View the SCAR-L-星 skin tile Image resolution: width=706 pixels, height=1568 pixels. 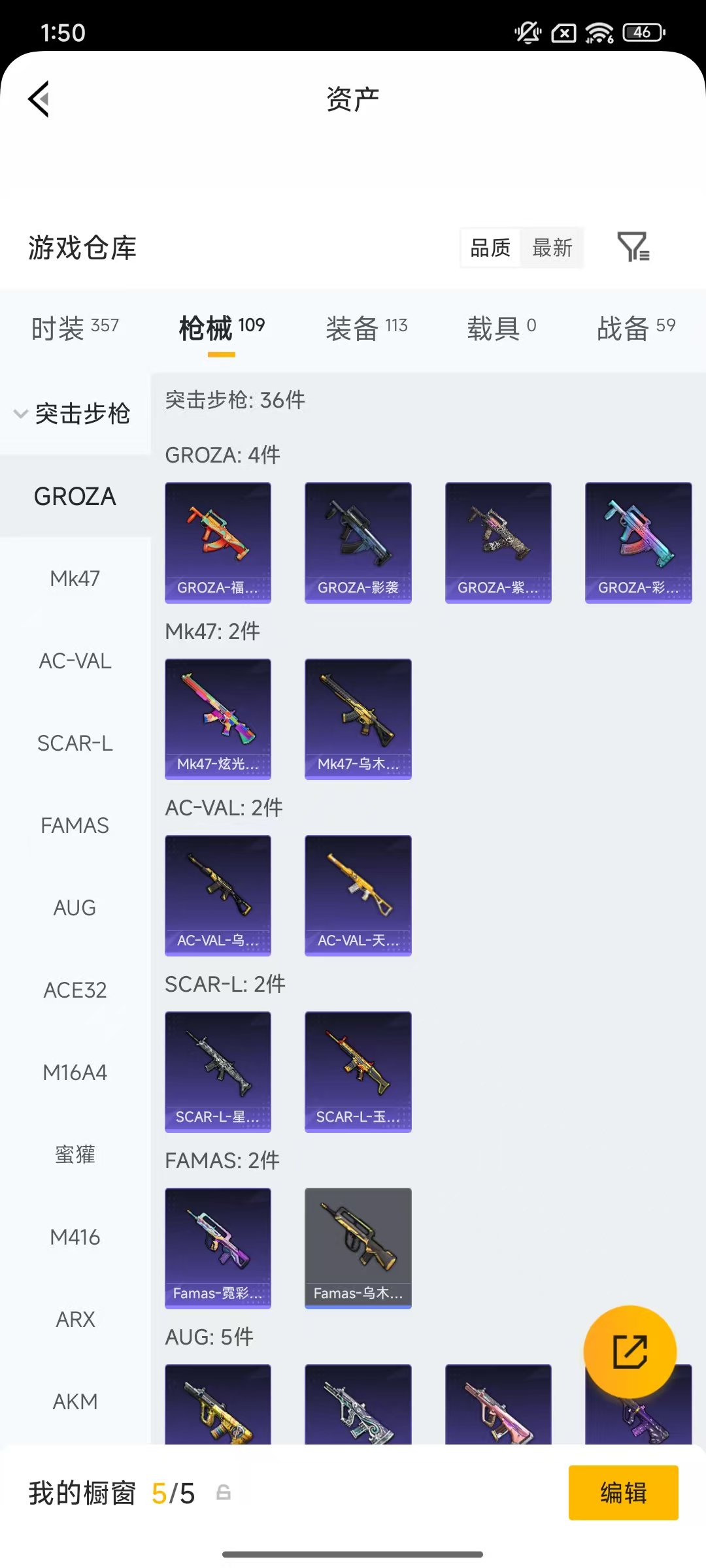(218, 1071)
